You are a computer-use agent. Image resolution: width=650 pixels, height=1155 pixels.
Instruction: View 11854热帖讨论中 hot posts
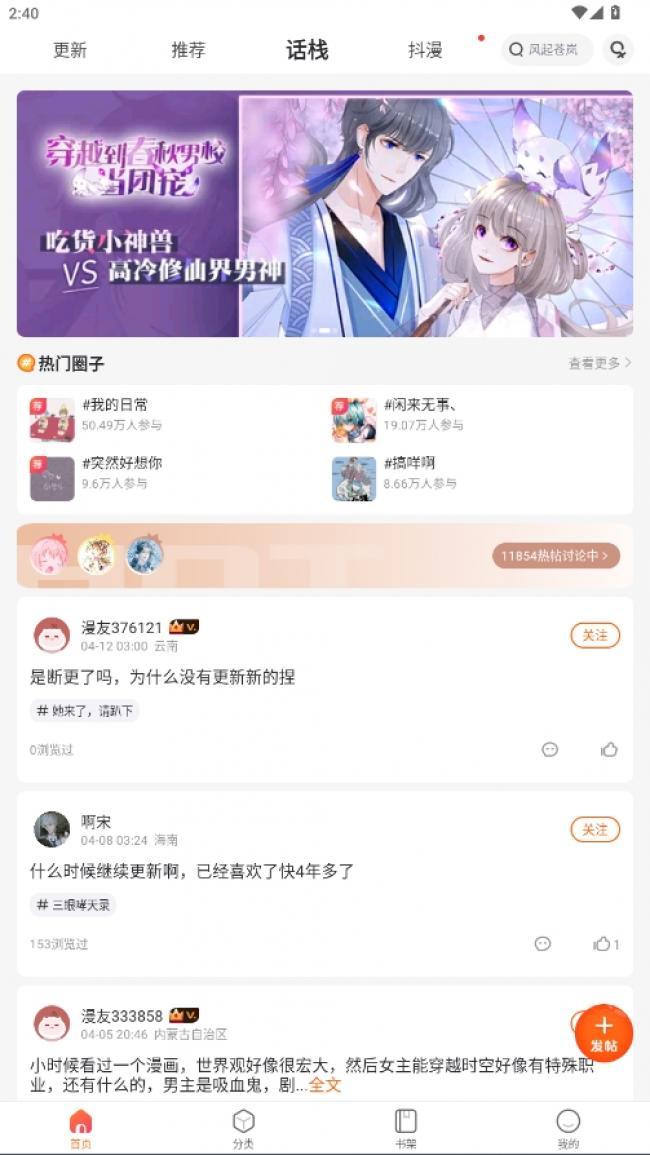tap(555, 555)
